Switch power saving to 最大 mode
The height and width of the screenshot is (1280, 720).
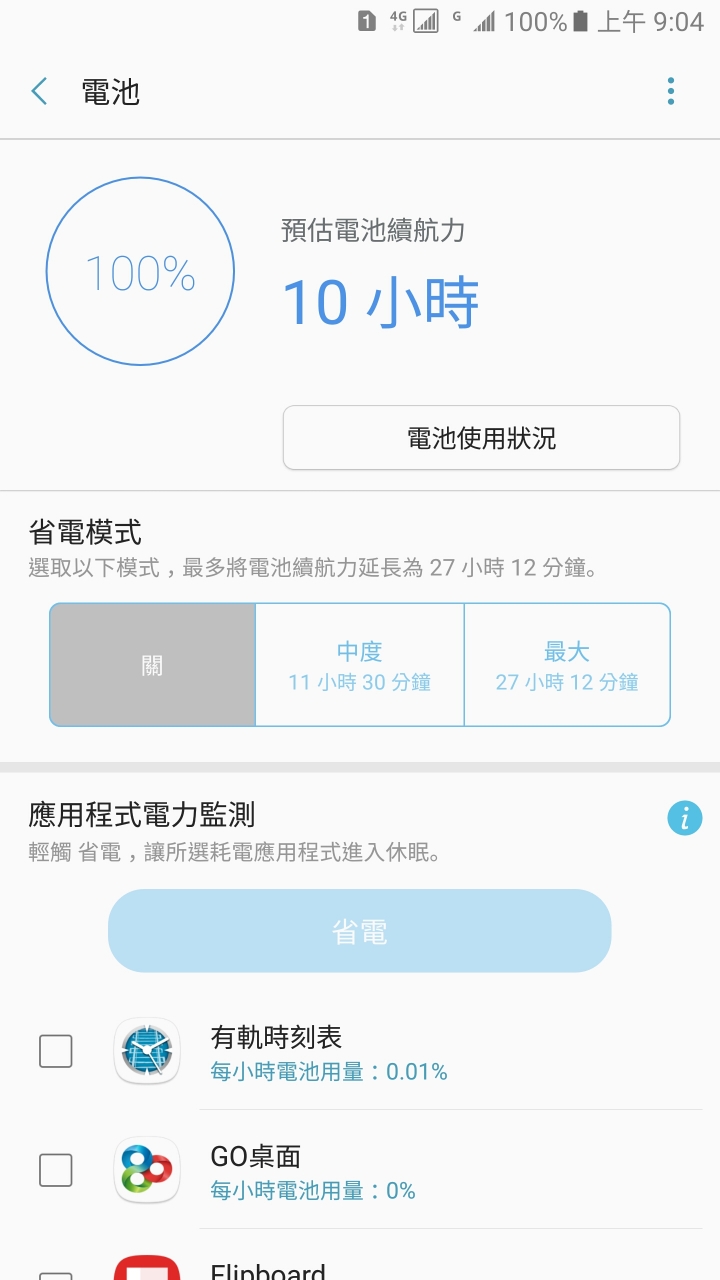[x=567, y=665]
